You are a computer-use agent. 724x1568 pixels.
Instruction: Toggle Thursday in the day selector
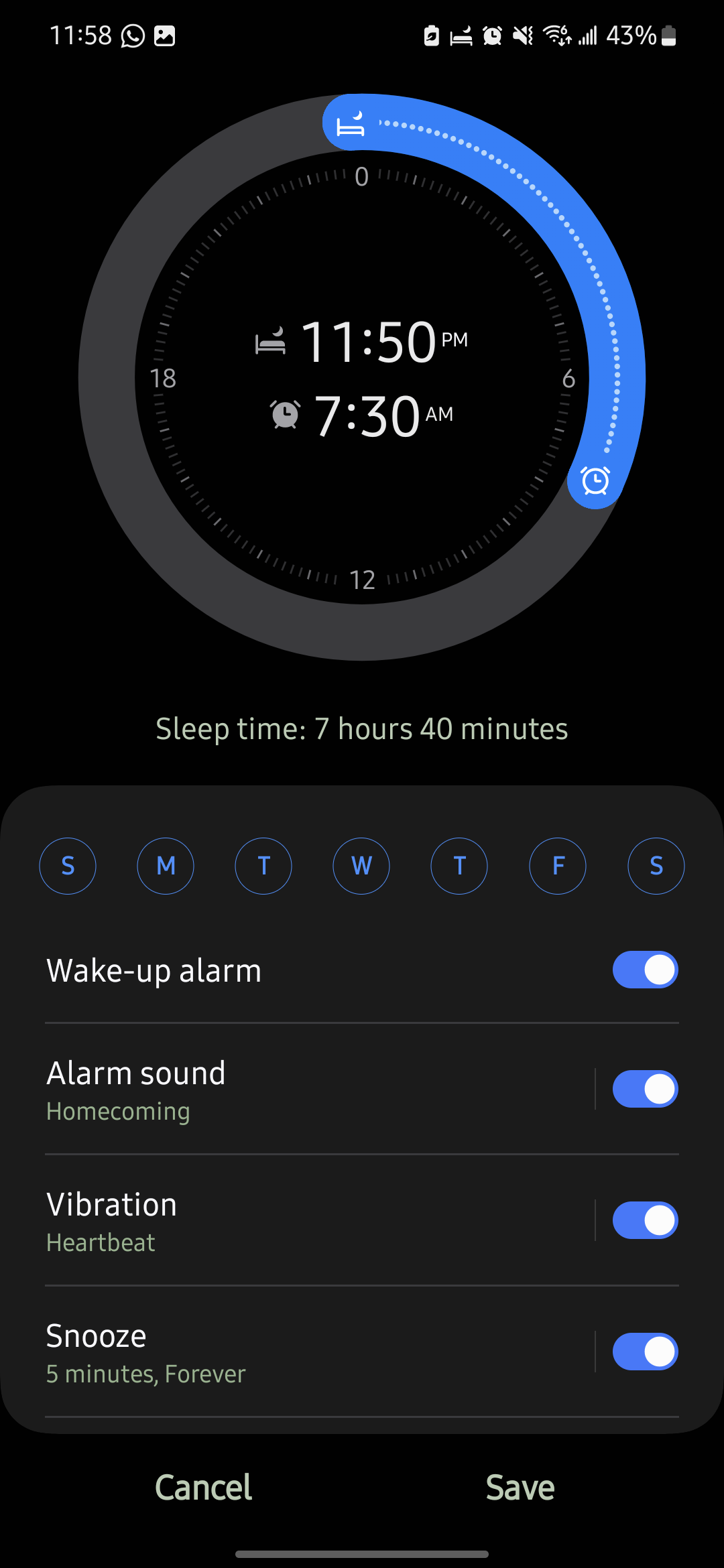[x=459, y=866]
